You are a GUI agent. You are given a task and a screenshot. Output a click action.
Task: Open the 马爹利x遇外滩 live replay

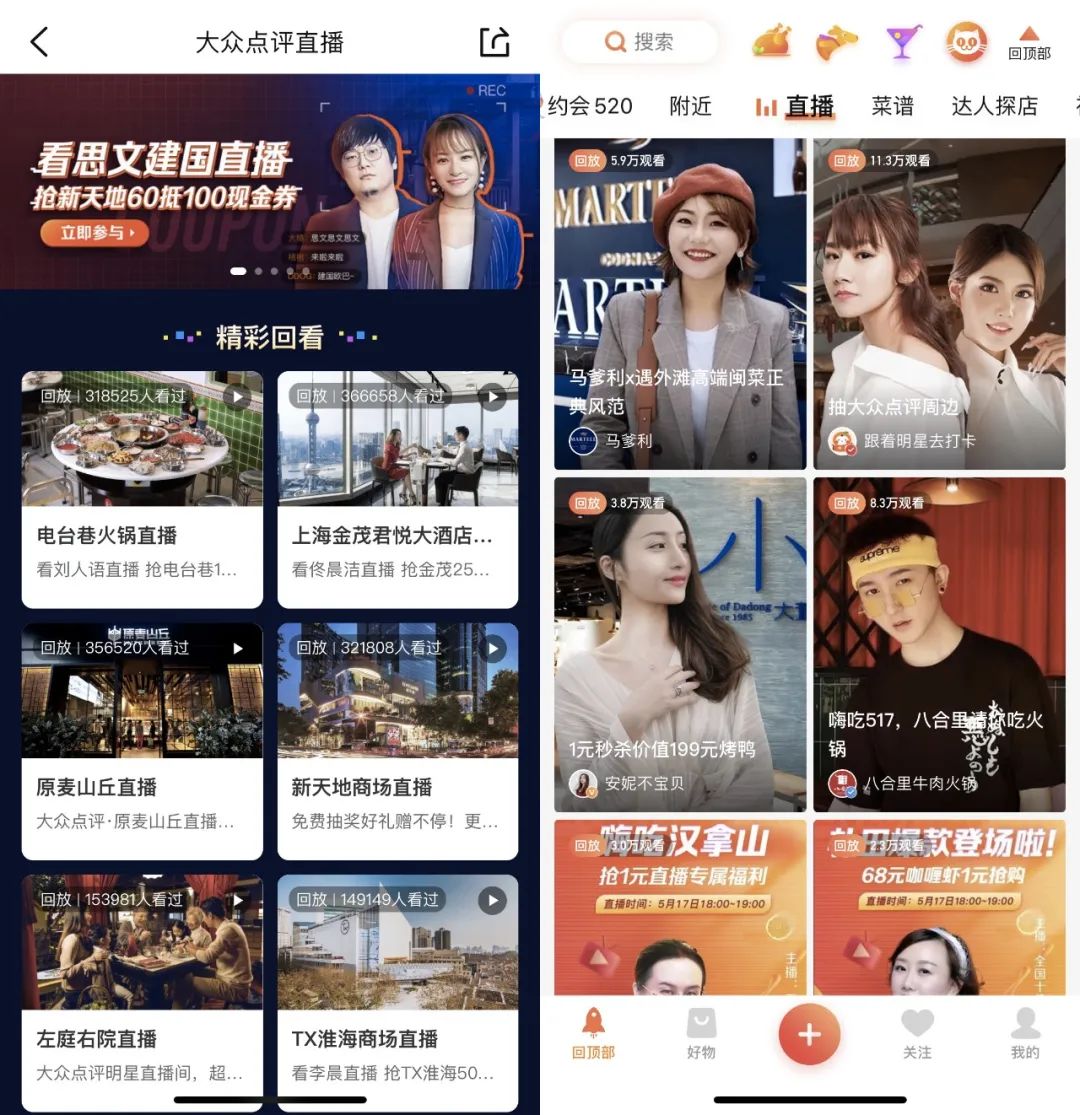[680, 304]
